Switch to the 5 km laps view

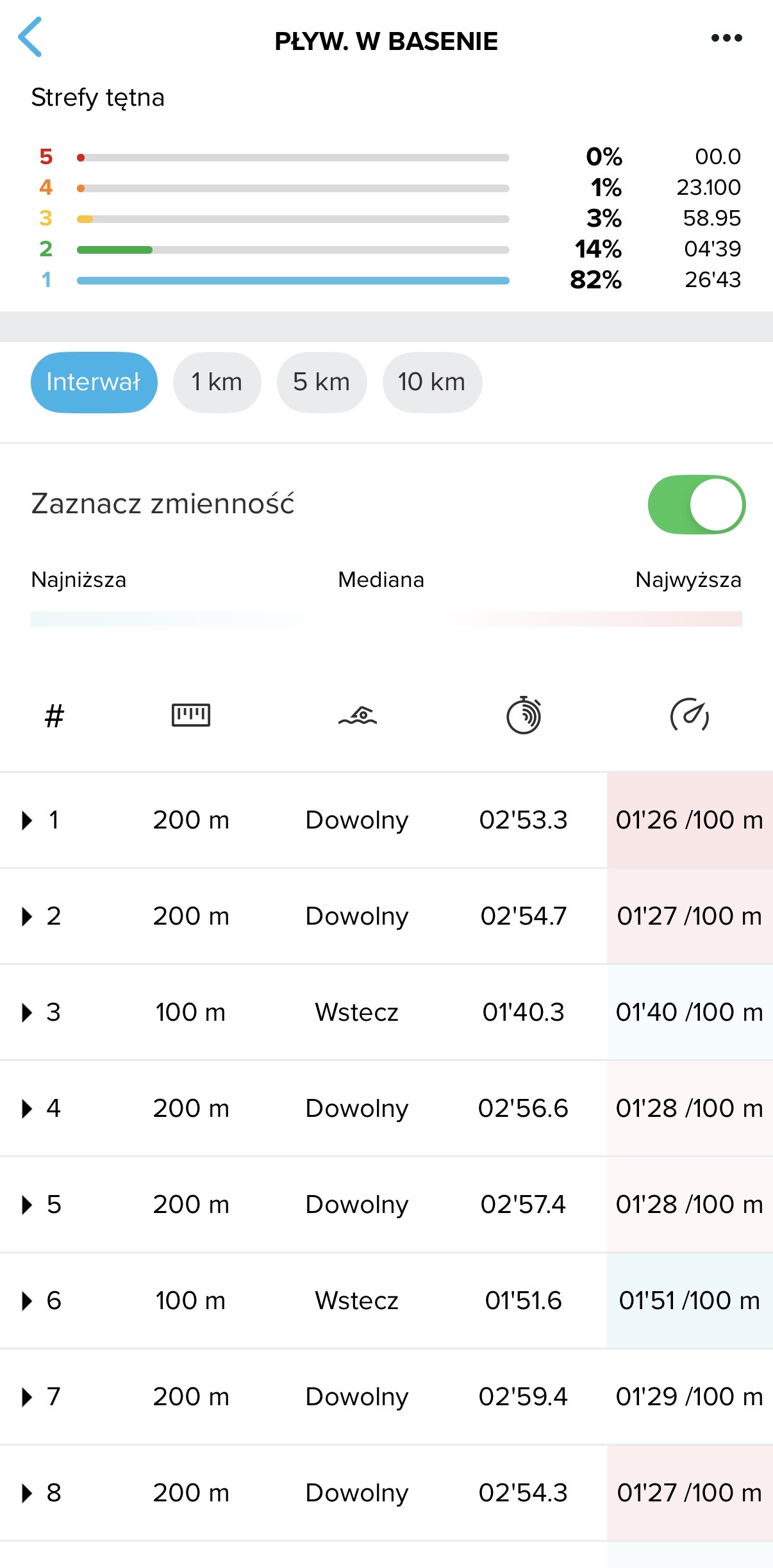321,382
